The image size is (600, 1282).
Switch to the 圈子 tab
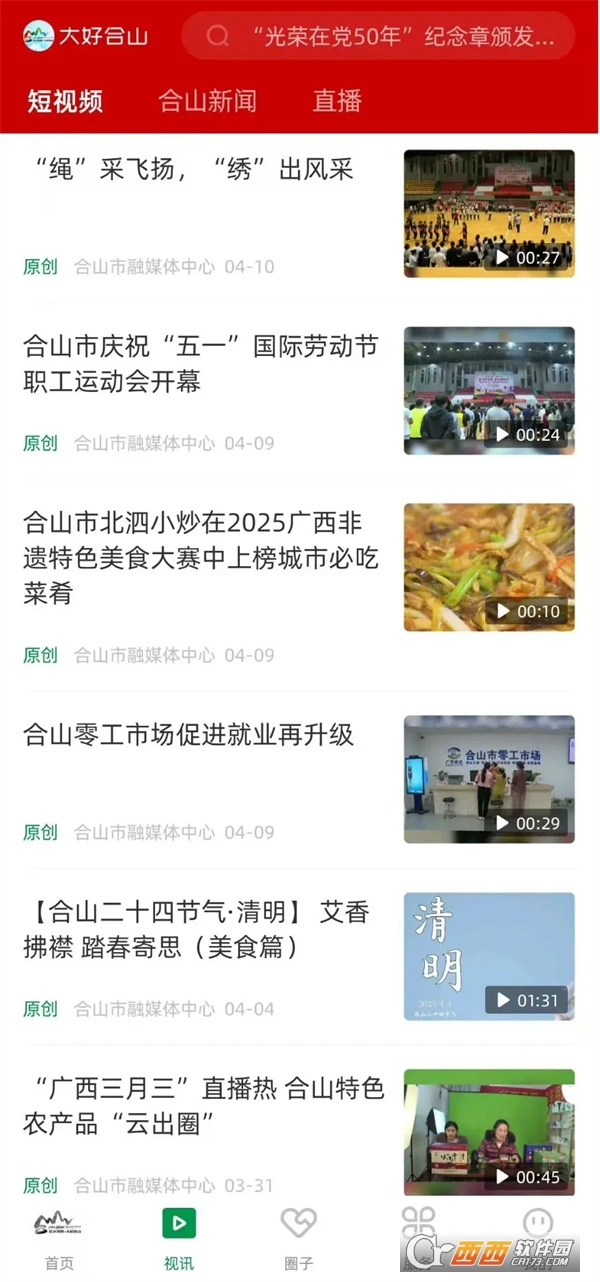[x=298, y=1238]
